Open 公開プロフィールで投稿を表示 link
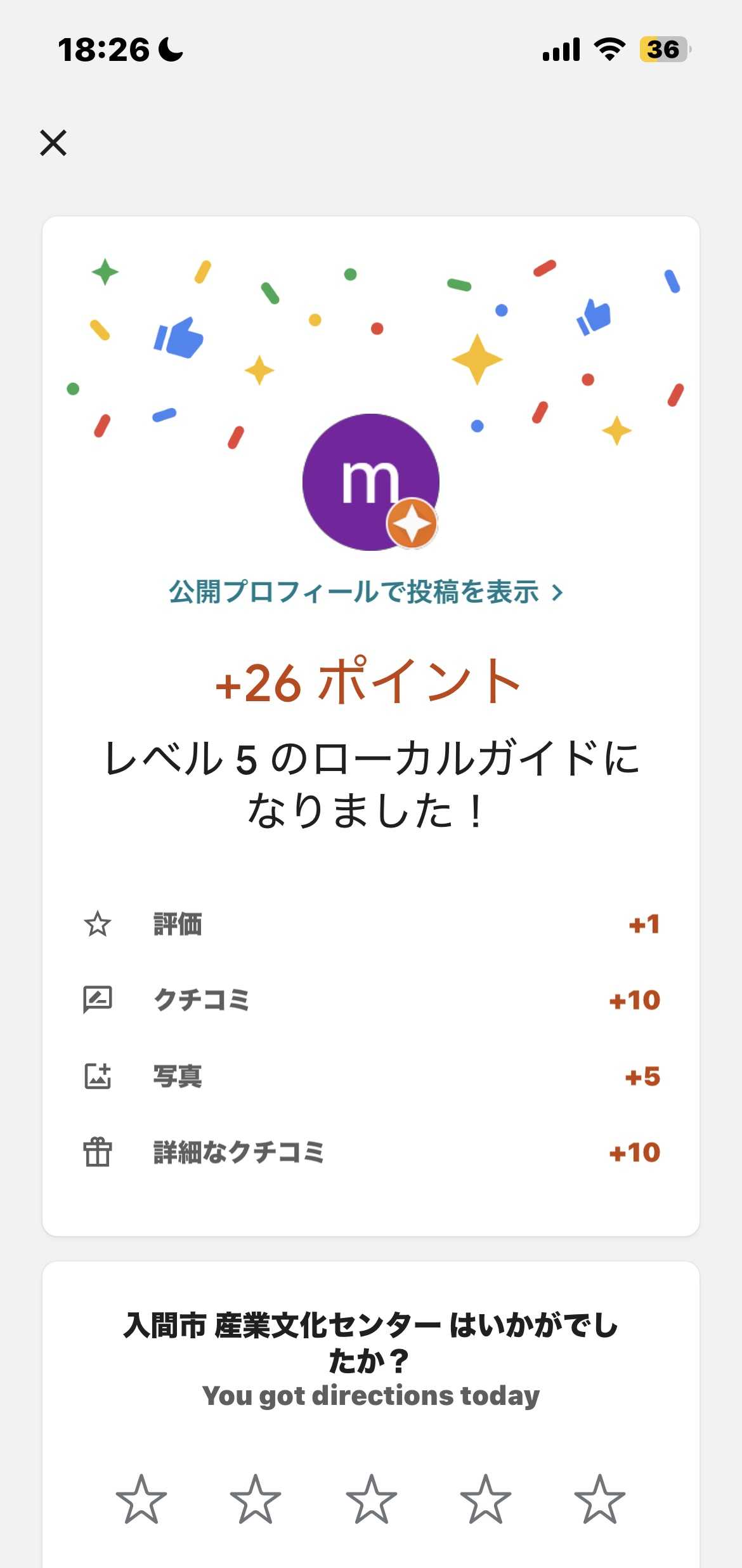 tap(365, 592)
